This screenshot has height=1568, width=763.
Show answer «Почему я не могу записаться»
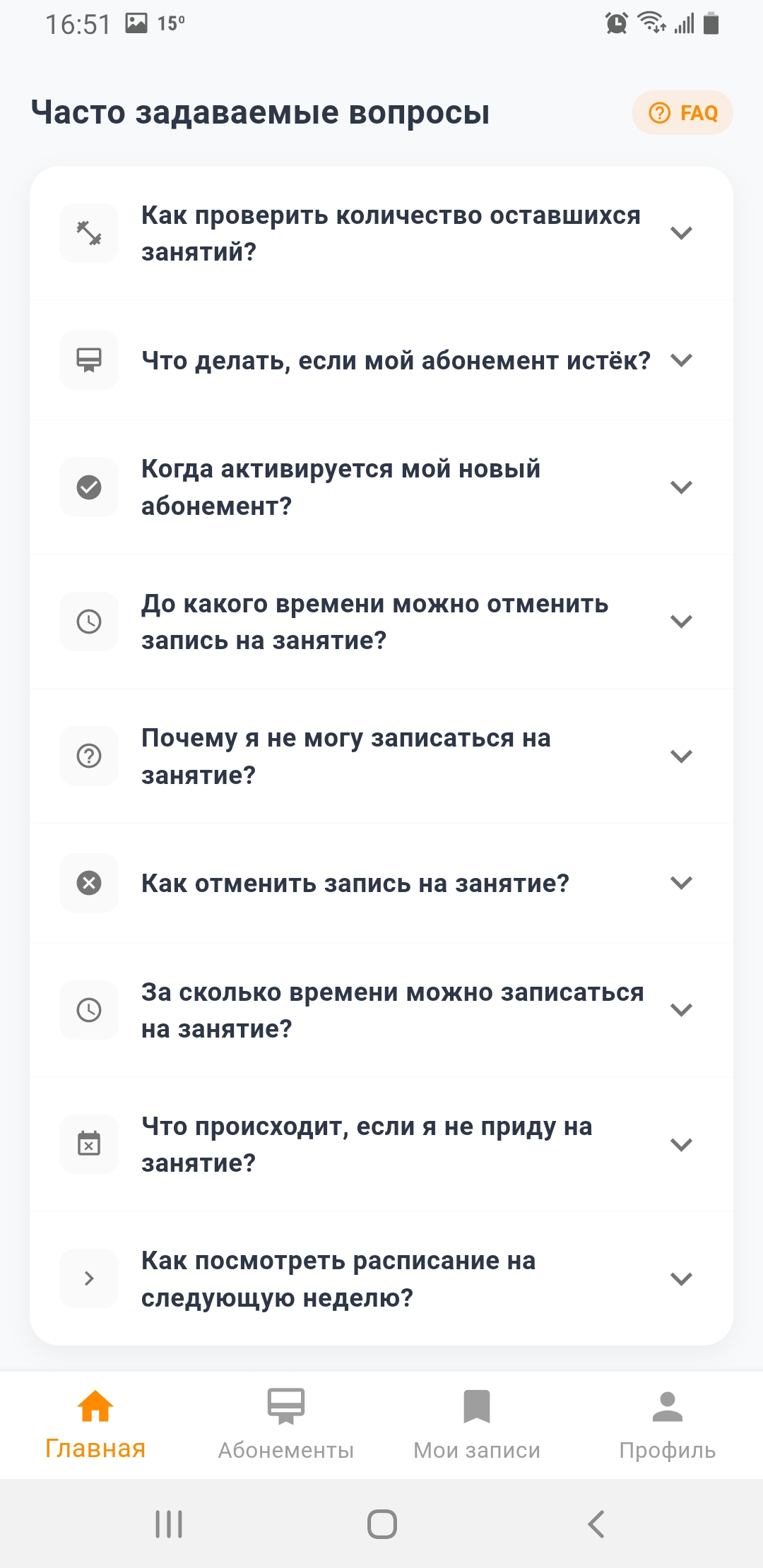click(381, 756)
